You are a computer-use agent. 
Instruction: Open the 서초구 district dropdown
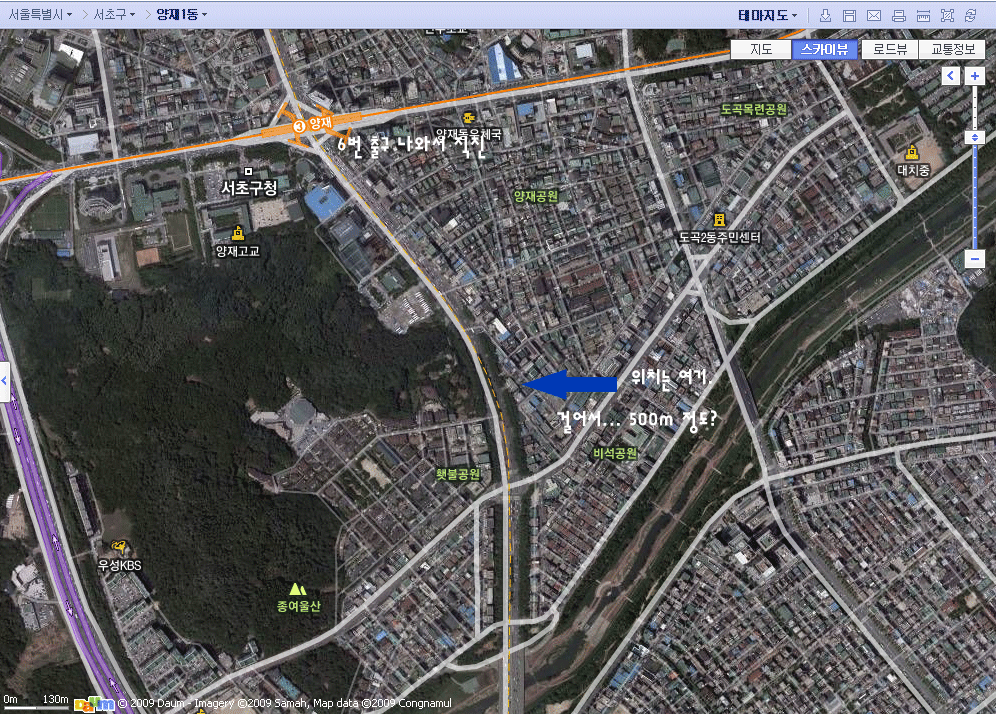tap(114, 15)
